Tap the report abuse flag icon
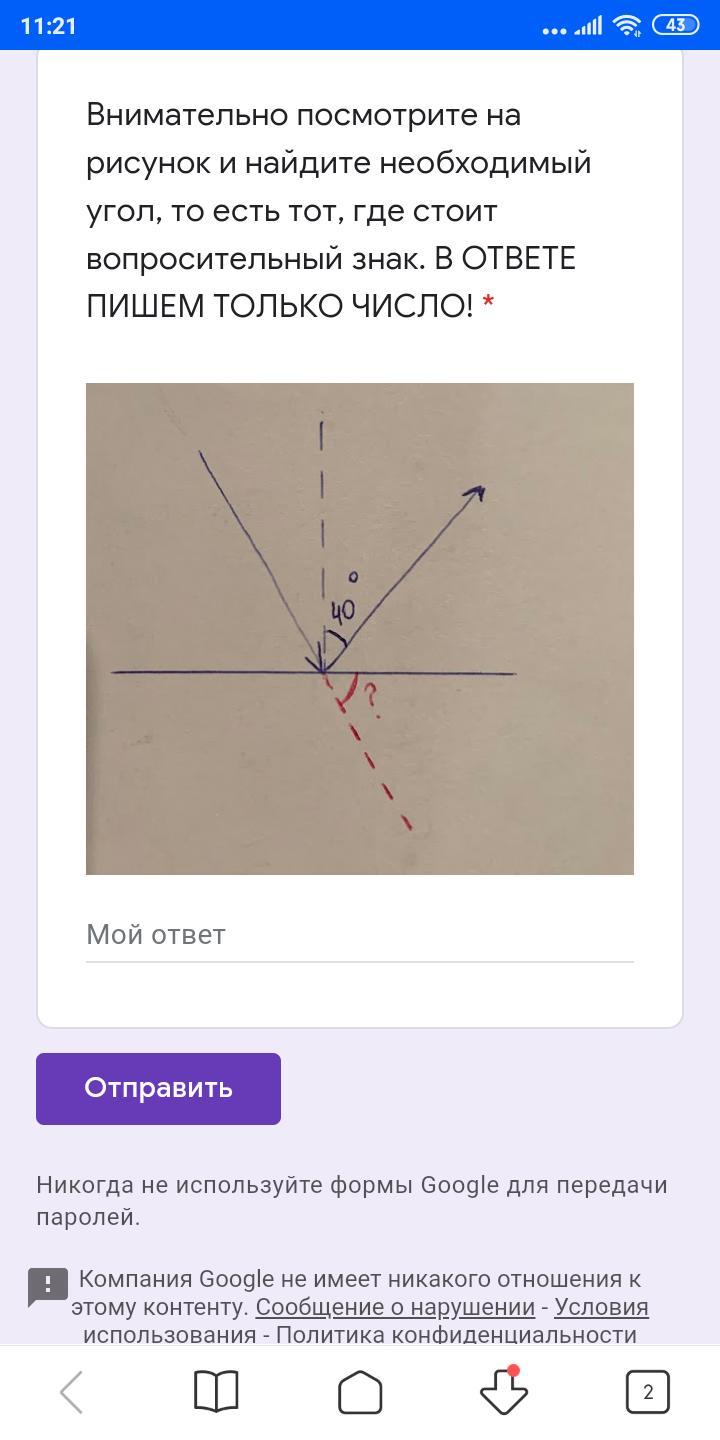This screenshot has height=1440, width=720. tap(48, 1287)
